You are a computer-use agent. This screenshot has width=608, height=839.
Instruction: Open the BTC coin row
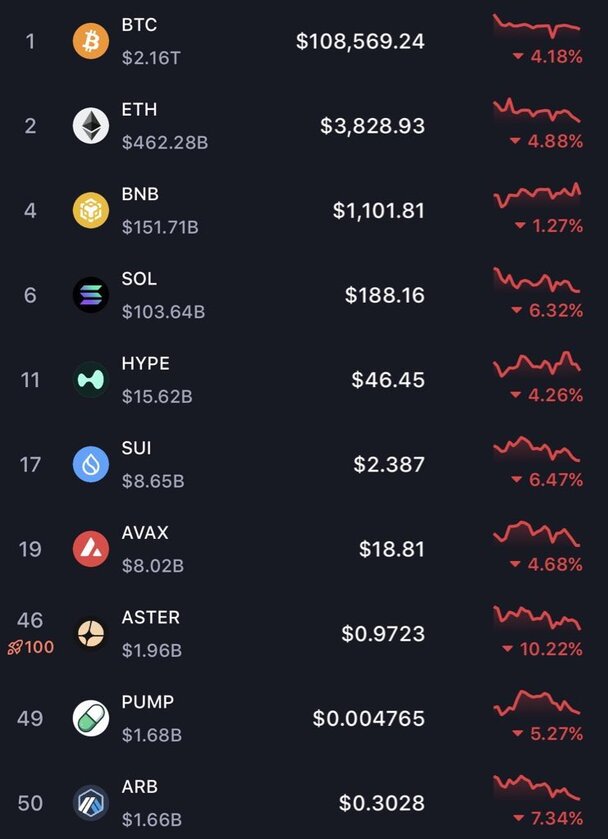[x=139, y=41]
